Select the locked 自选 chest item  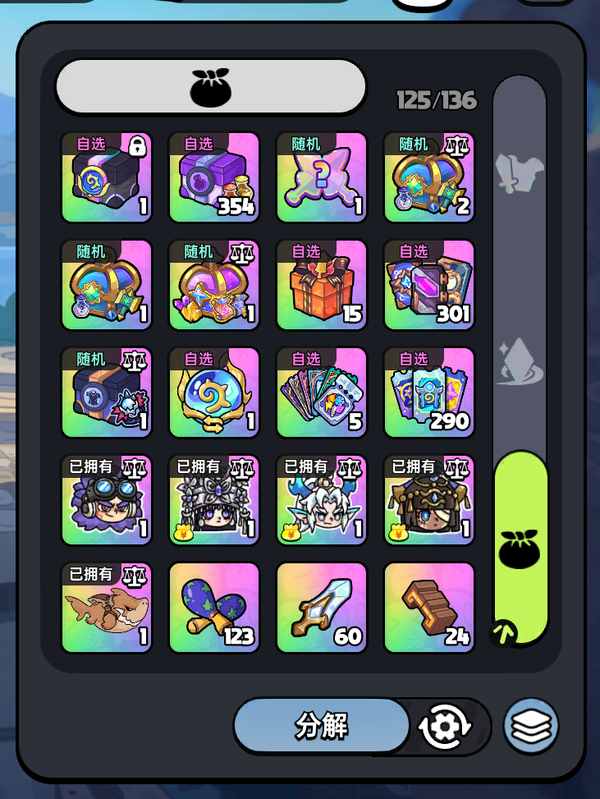[106, 177]
